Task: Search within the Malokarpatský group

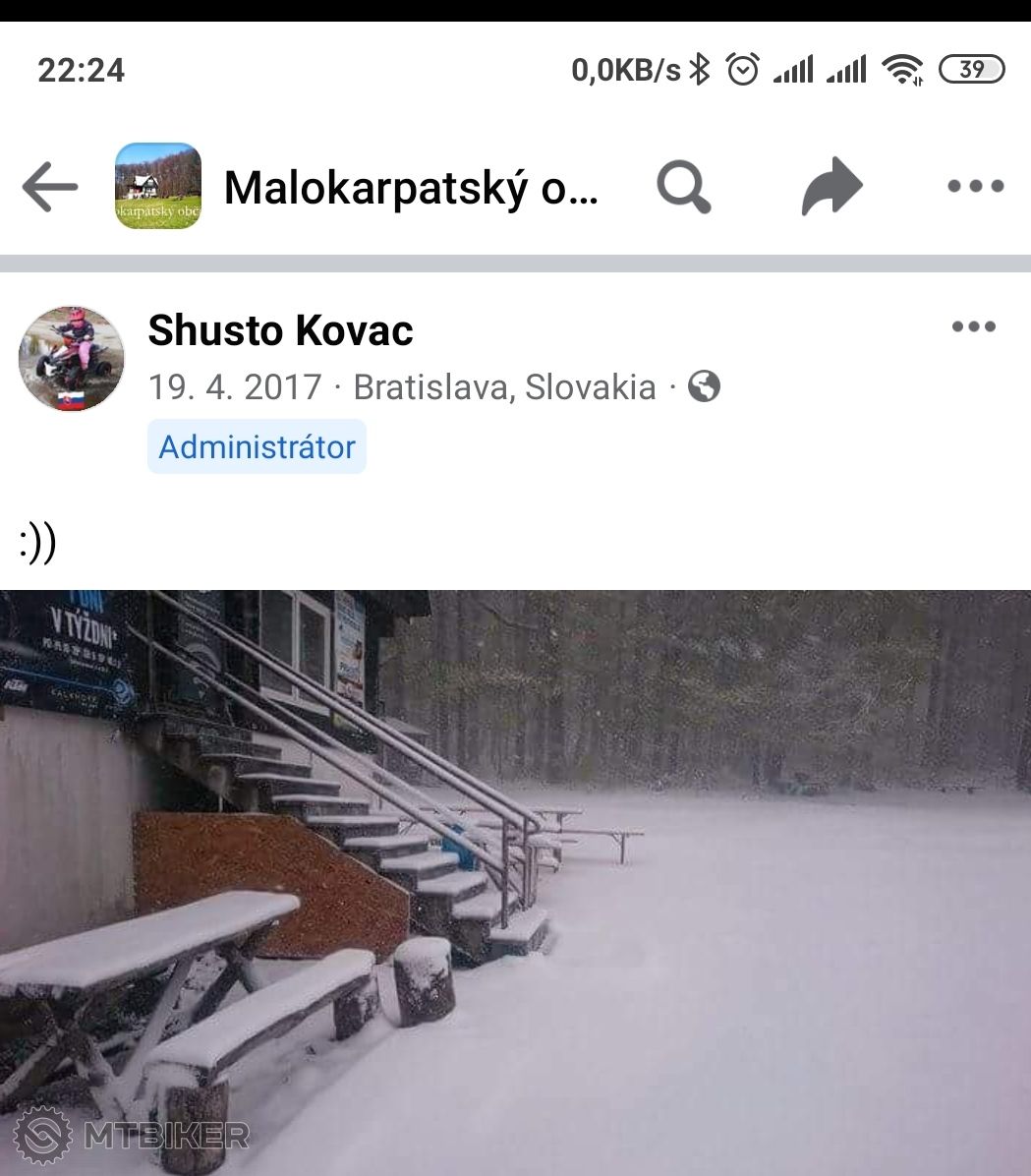Action: [x=684, y=187]
